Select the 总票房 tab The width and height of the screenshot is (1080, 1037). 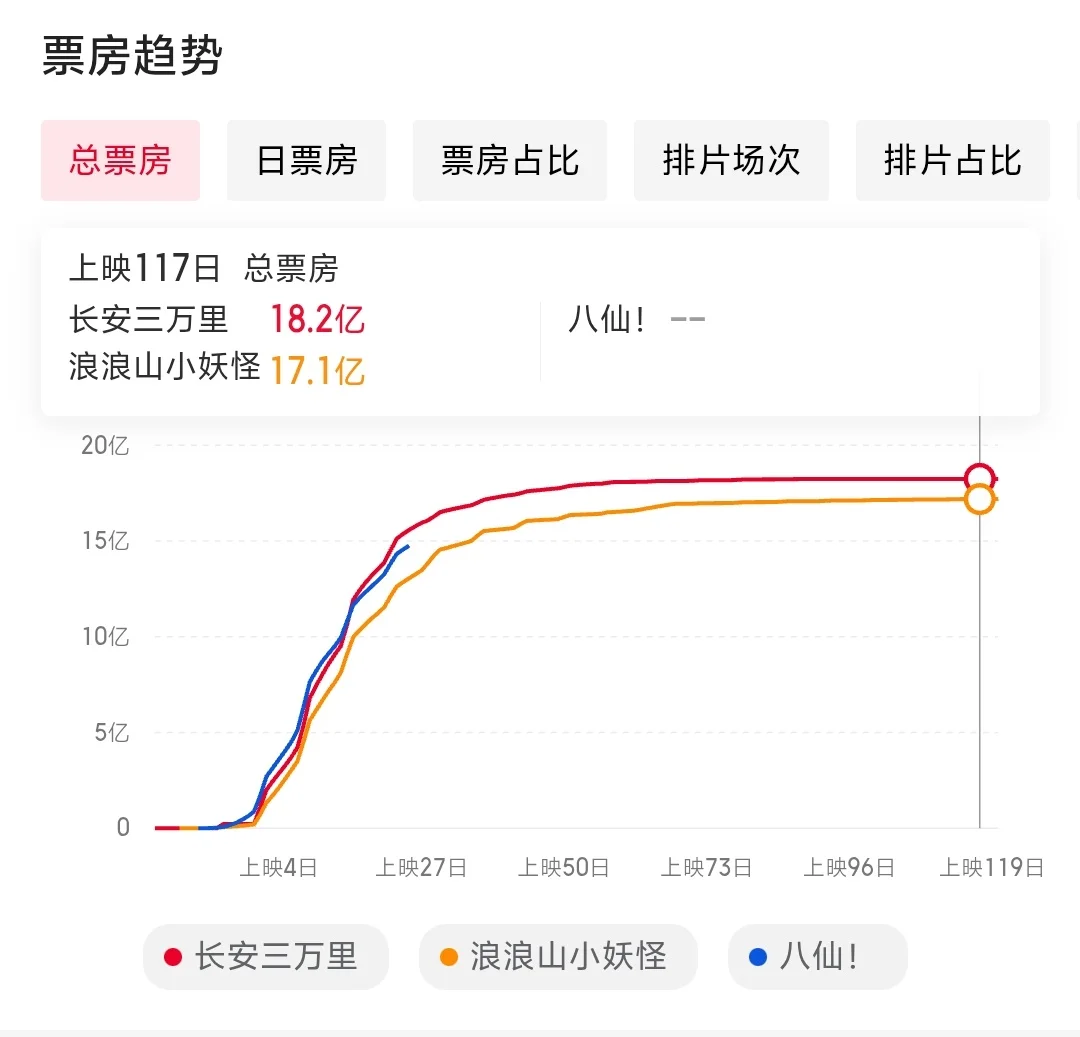121,160
